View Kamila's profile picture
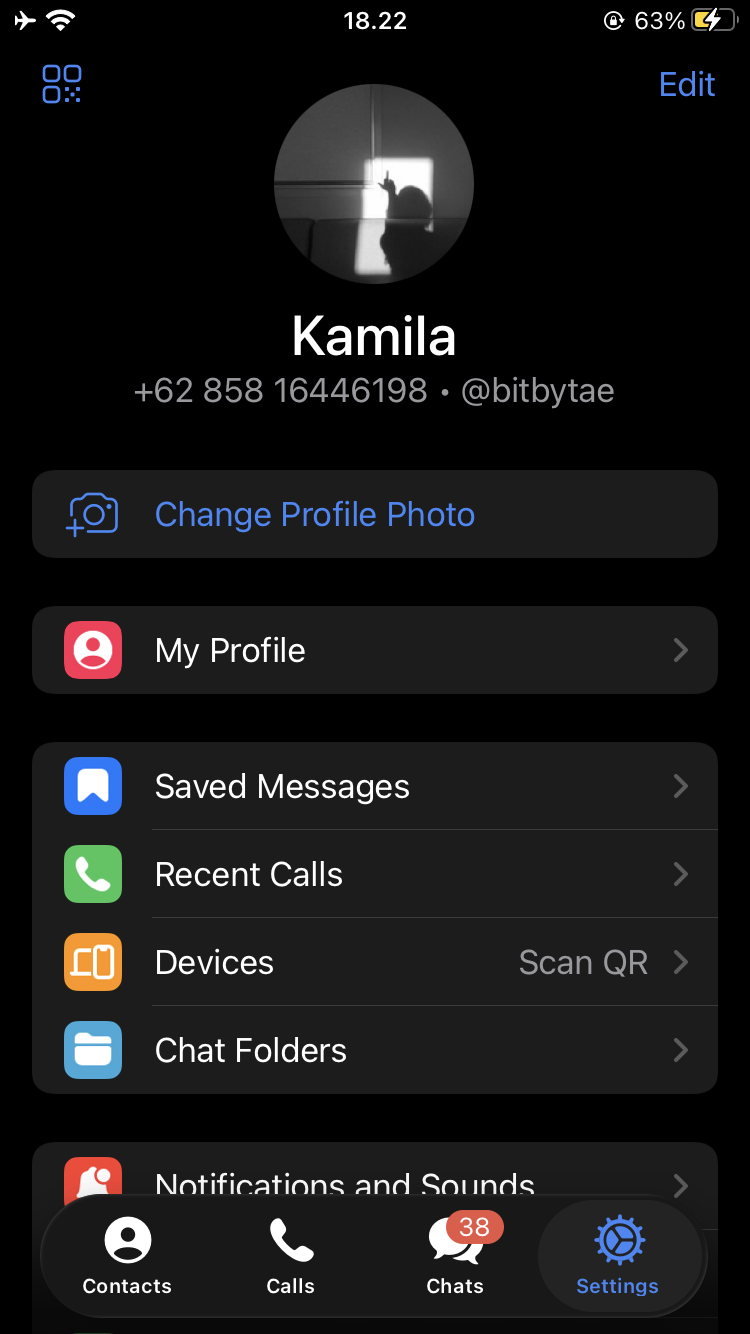 pos(374,184)
